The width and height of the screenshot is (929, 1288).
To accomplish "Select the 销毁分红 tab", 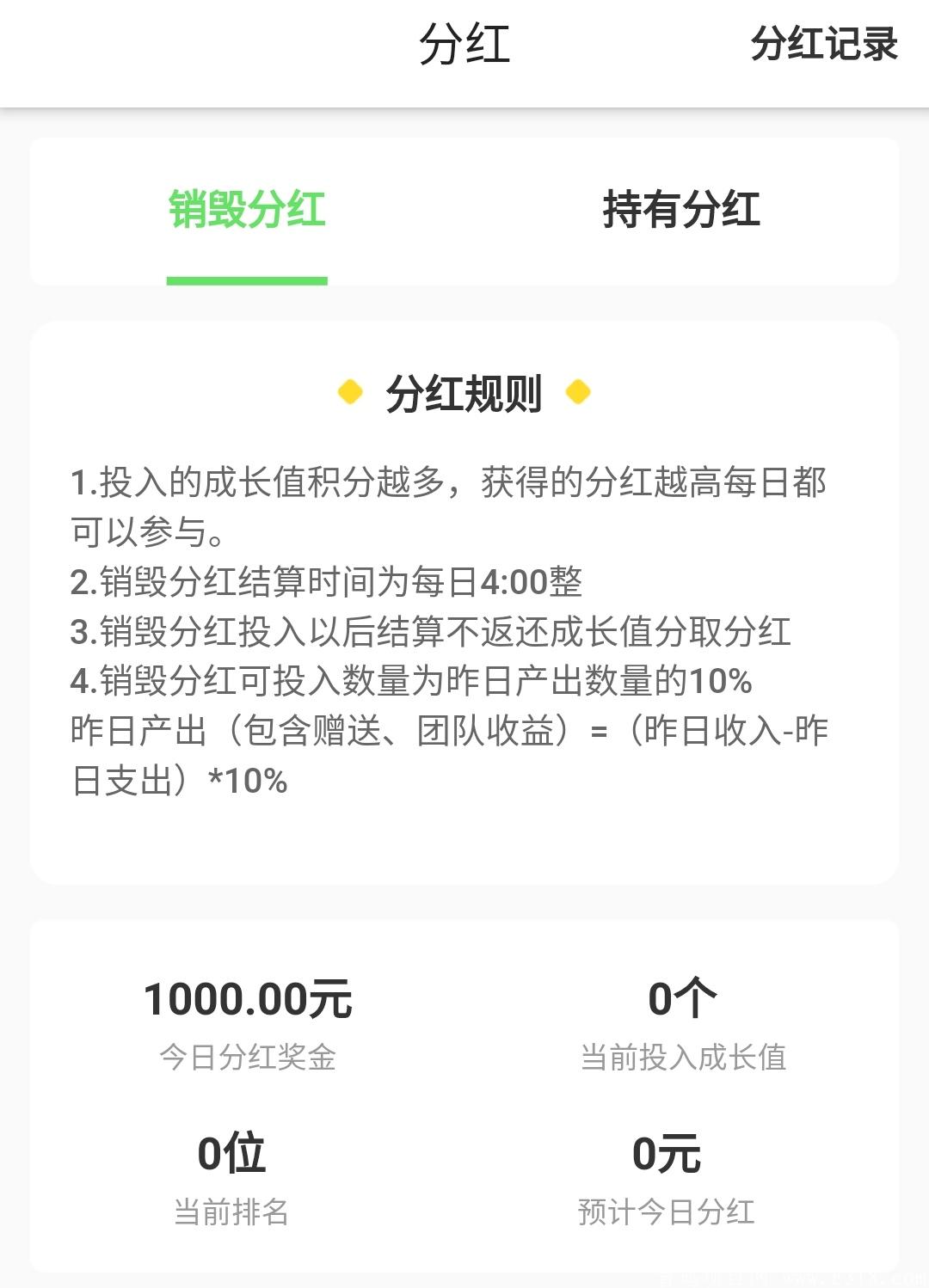I will tap(247, 211).
